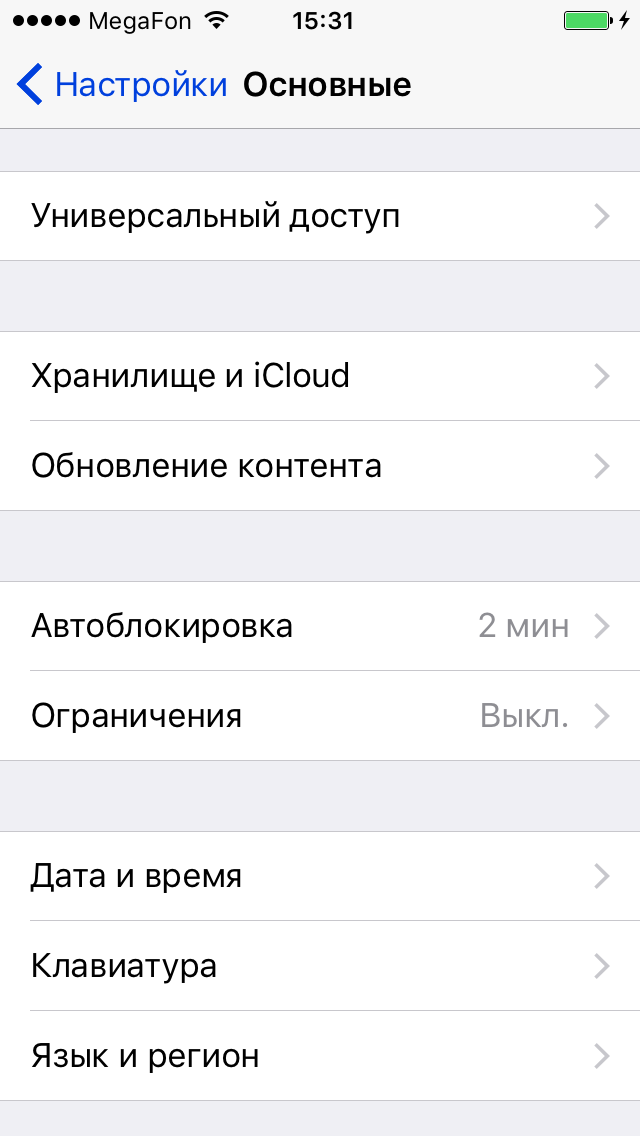Viewport: 640px width, 1136px height.
Task: Open Язык и регион
Action: [320, 1056]
